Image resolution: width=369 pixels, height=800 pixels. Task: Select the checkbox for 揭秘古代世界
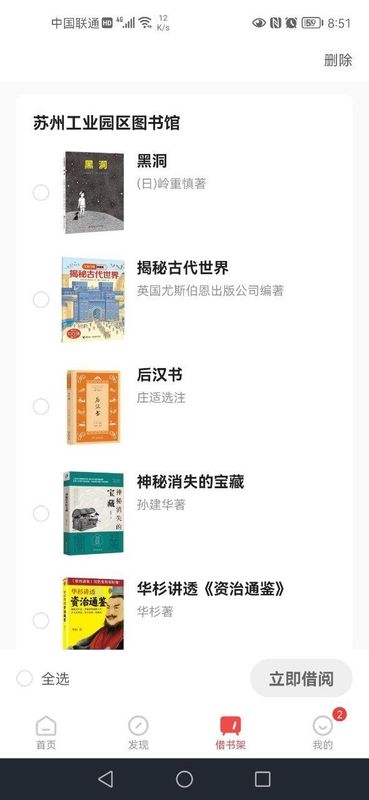41,299
